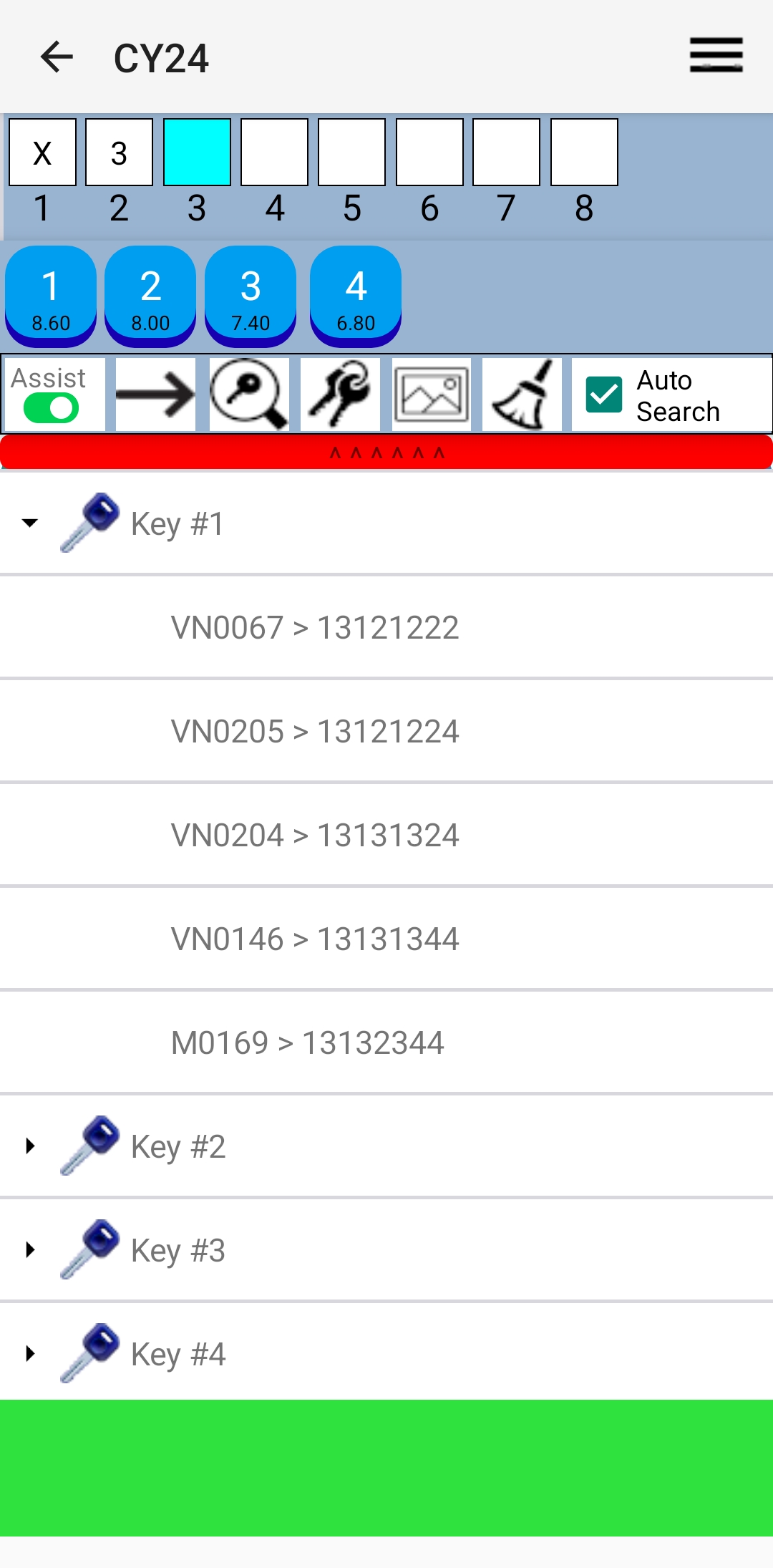Open the picture view icon
Screen dimensions: 773x1568
[431, 394]
